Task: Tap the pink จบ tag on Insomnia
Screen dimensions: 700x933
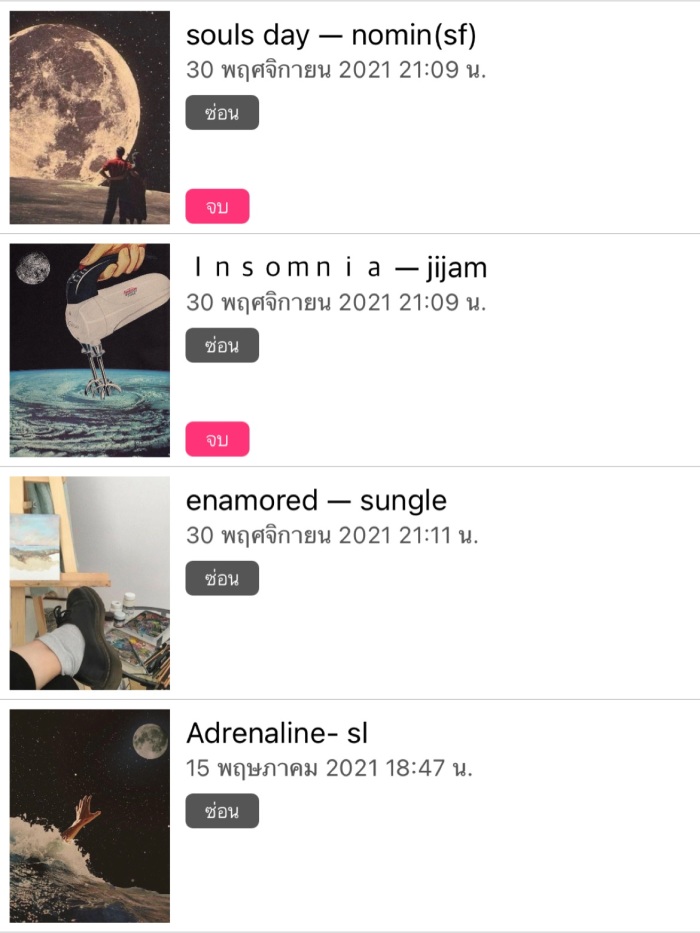Action: 217,439
